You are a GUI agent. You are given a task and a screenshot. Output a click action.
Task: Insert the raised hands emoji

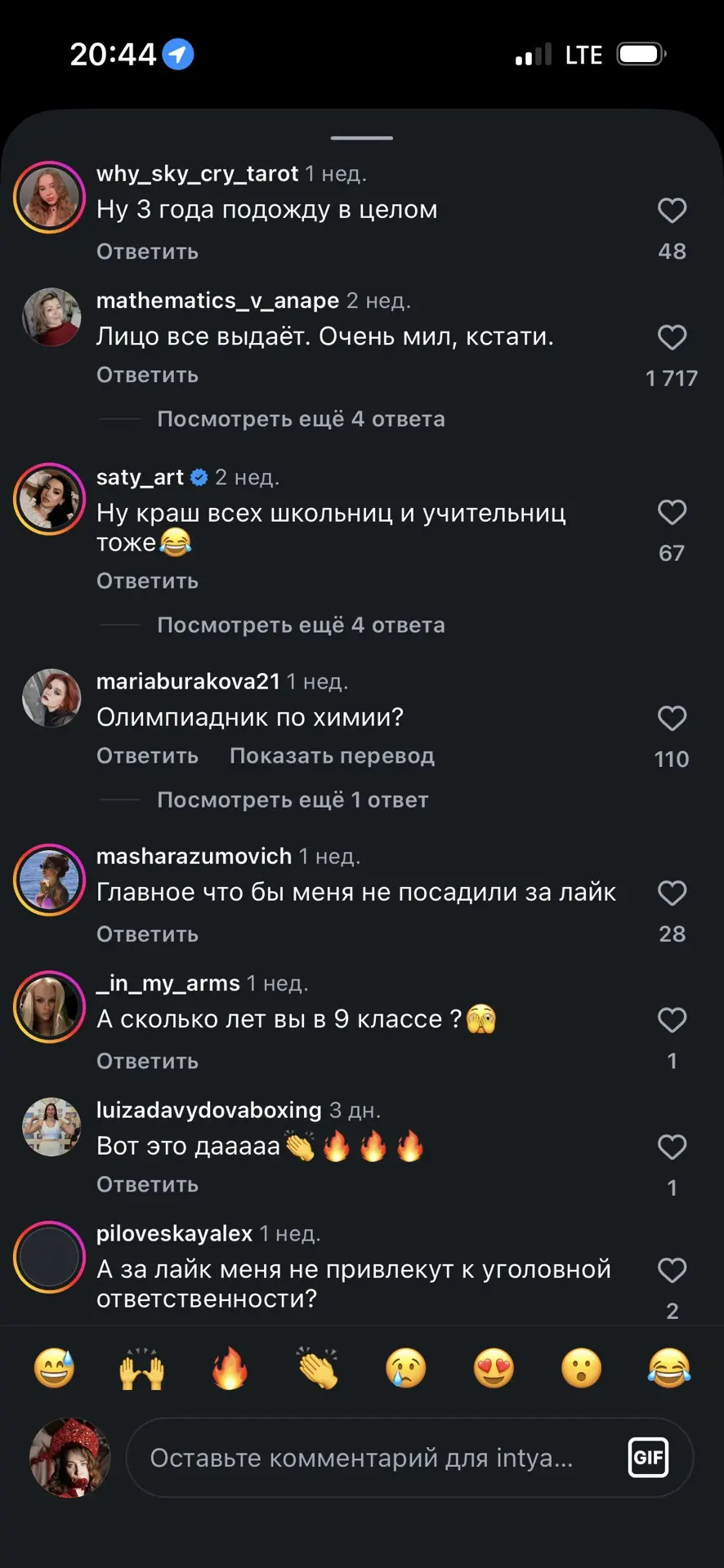click(x=141, y=1368)
